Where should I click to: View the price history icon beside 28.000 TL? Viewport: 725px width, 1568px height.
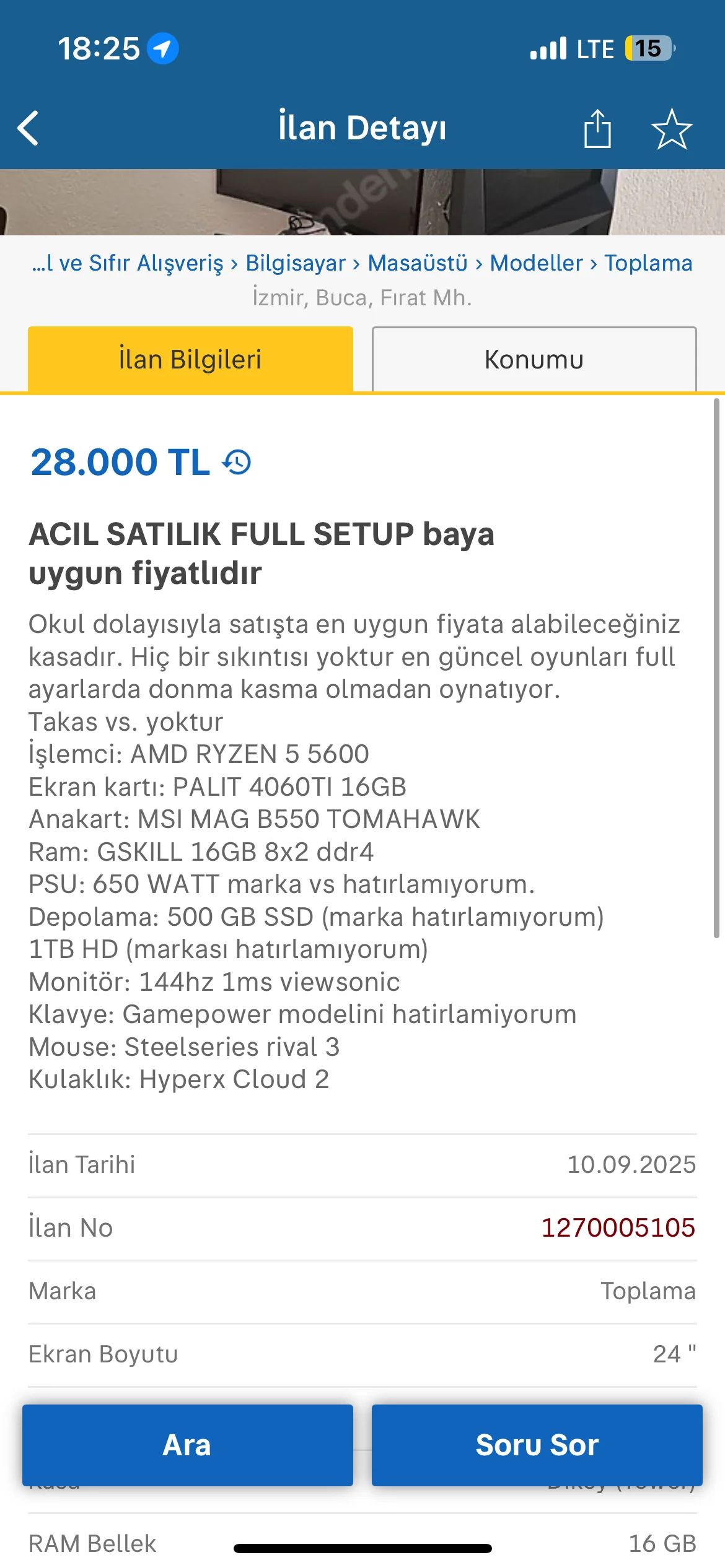(x=237, y=462)
